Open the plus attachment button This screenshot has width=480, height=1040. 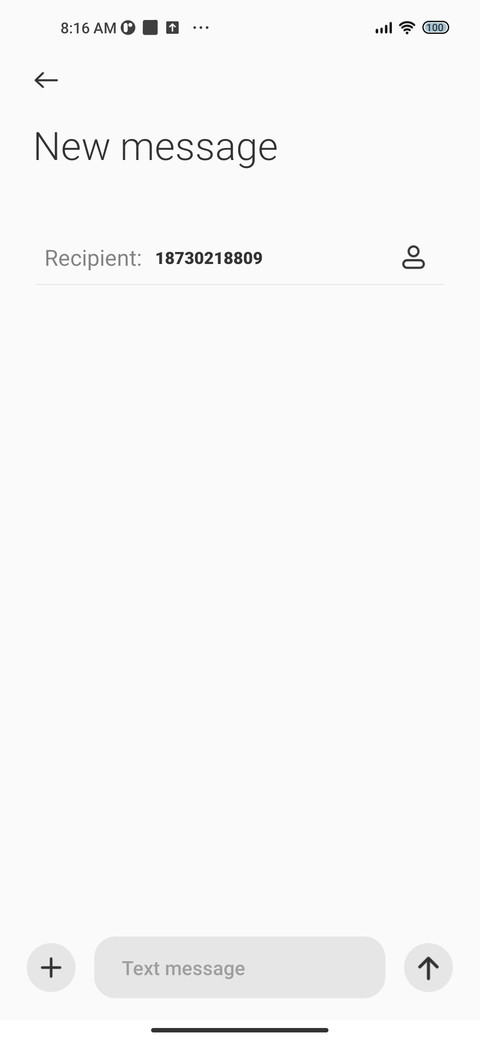(51, 968)
